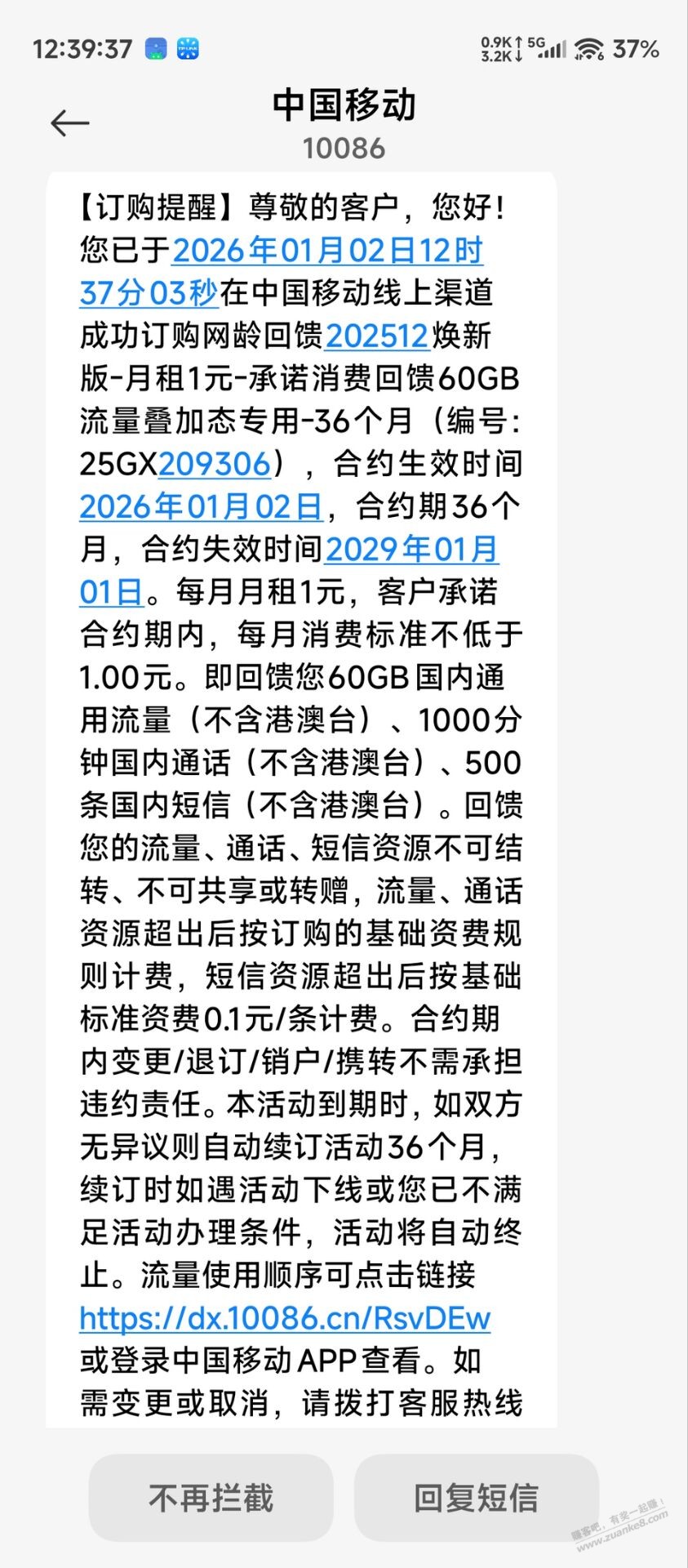Open the 2026年01月02日12时37分03秒 timestamp link
The image size is (688, 1568).
point(326,251)
